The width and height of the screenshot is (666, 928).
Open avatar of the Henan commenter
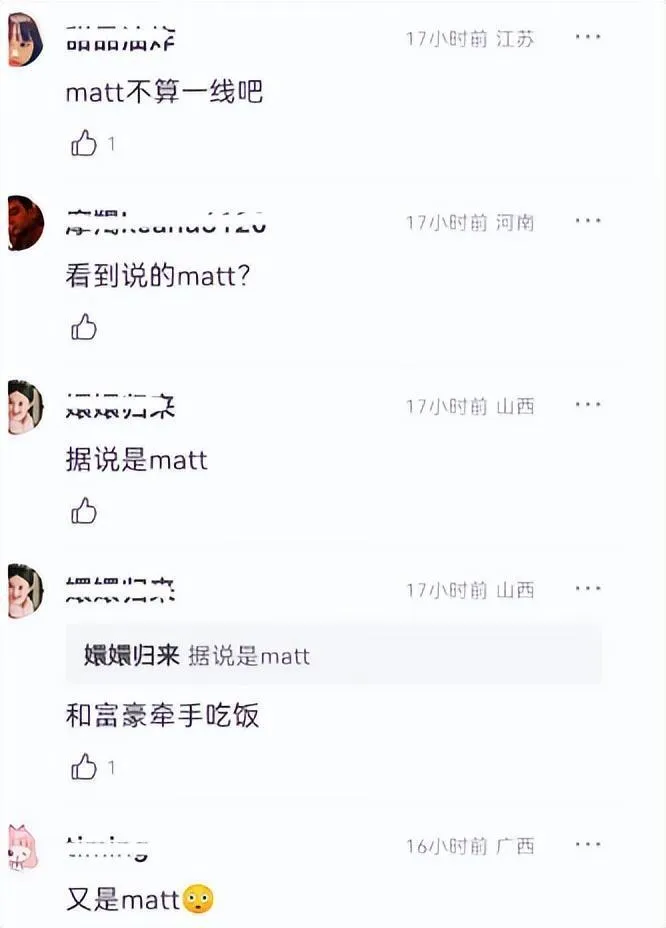pos(22,222)
